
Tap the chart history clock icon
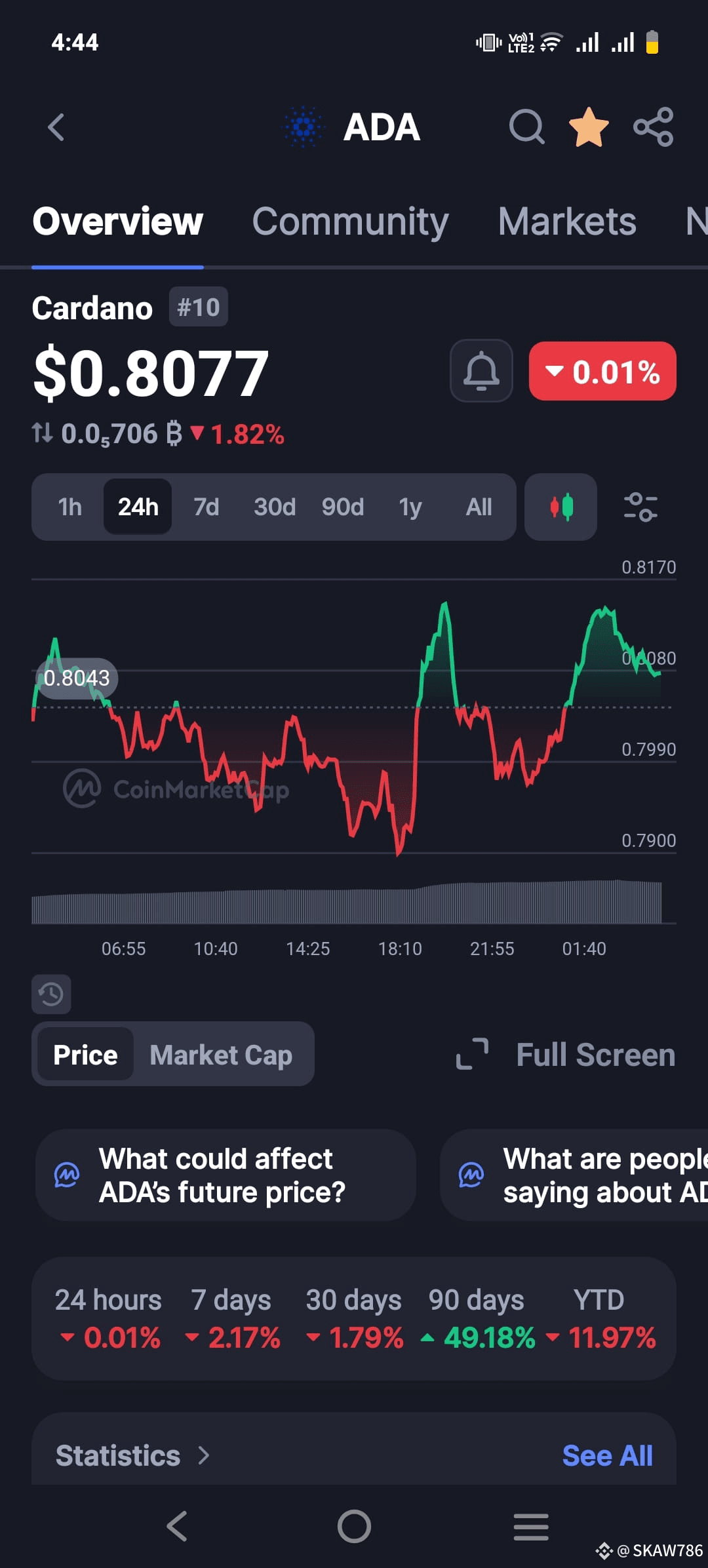pyautogui.click(x=51, y=994)
